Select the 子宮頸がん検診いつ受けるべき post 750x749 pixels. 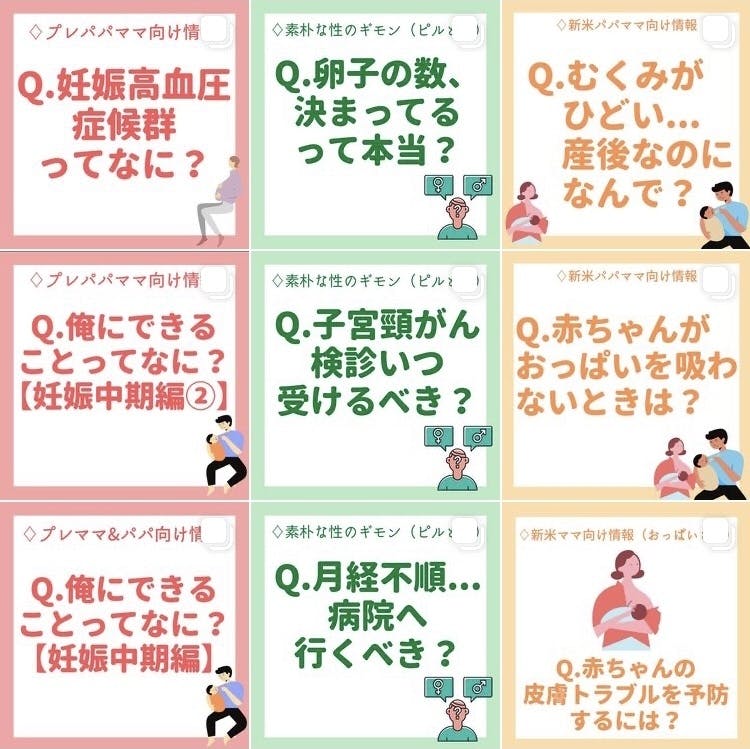(375, 375)
